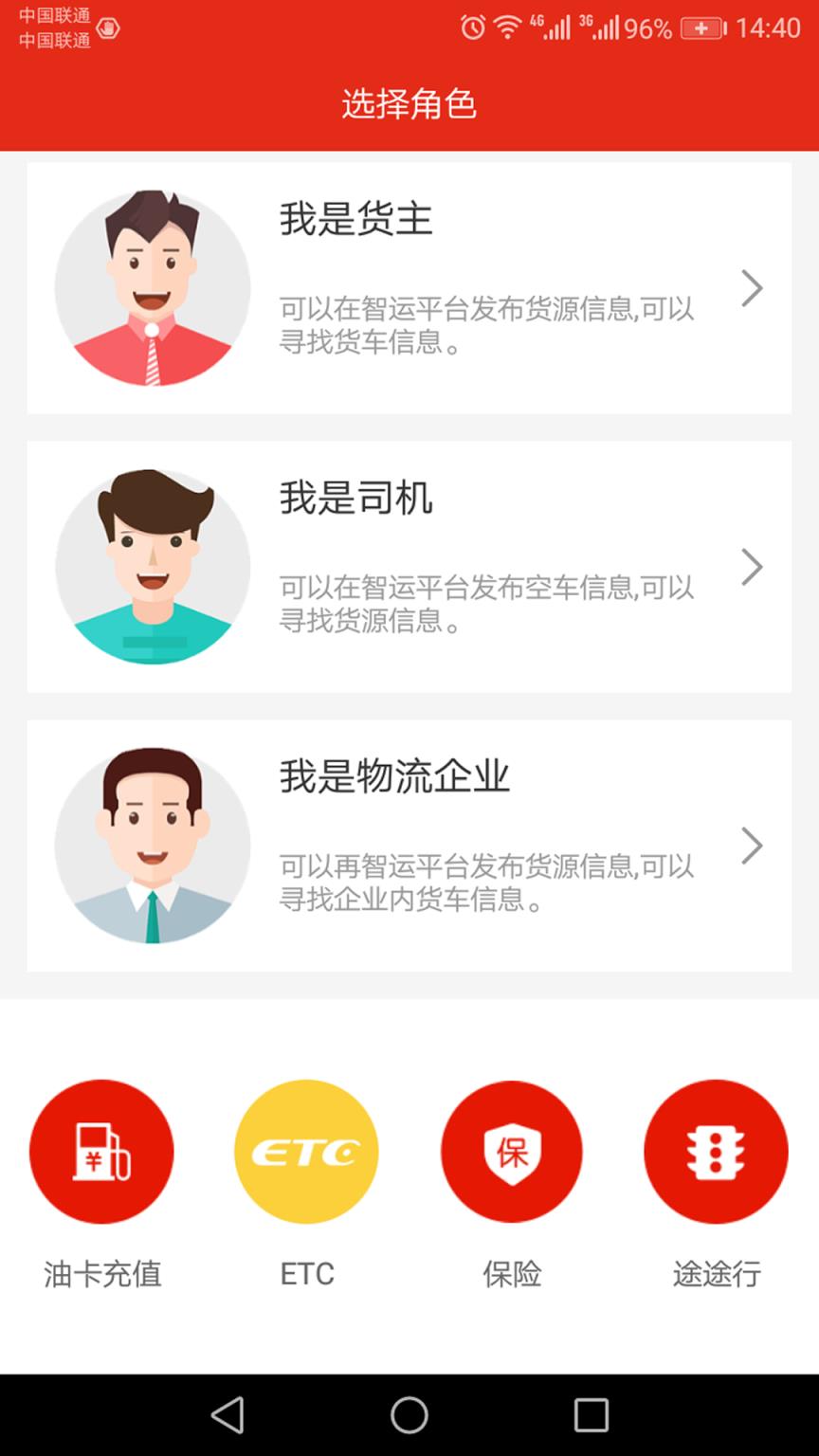Image resolution: width=819 pixels, height=1456 pixels.
Task: Tap the 选择角色 title bar
Action: [409, 105]
